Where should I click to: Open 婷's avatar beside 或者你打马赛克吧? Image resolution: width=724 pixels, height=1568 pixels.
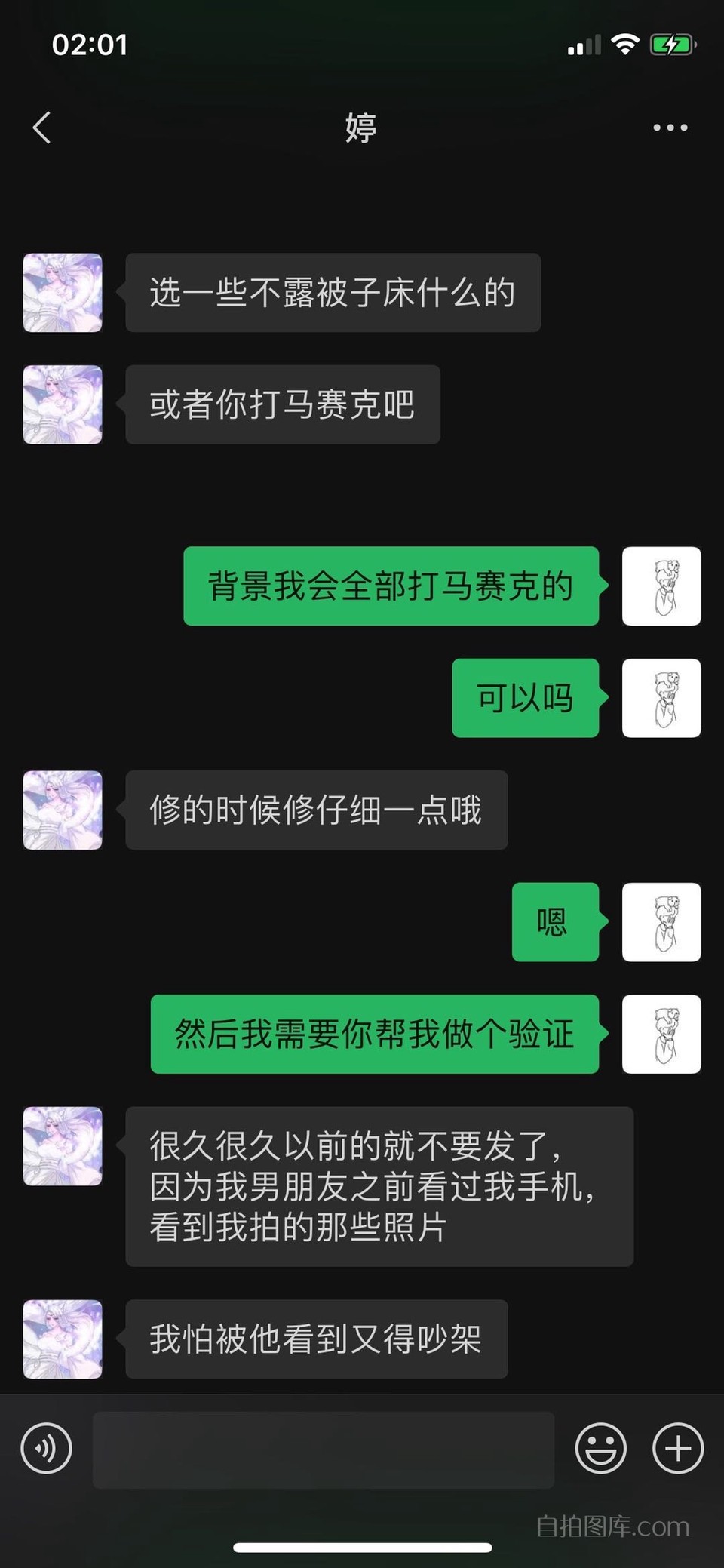point(63,404)
